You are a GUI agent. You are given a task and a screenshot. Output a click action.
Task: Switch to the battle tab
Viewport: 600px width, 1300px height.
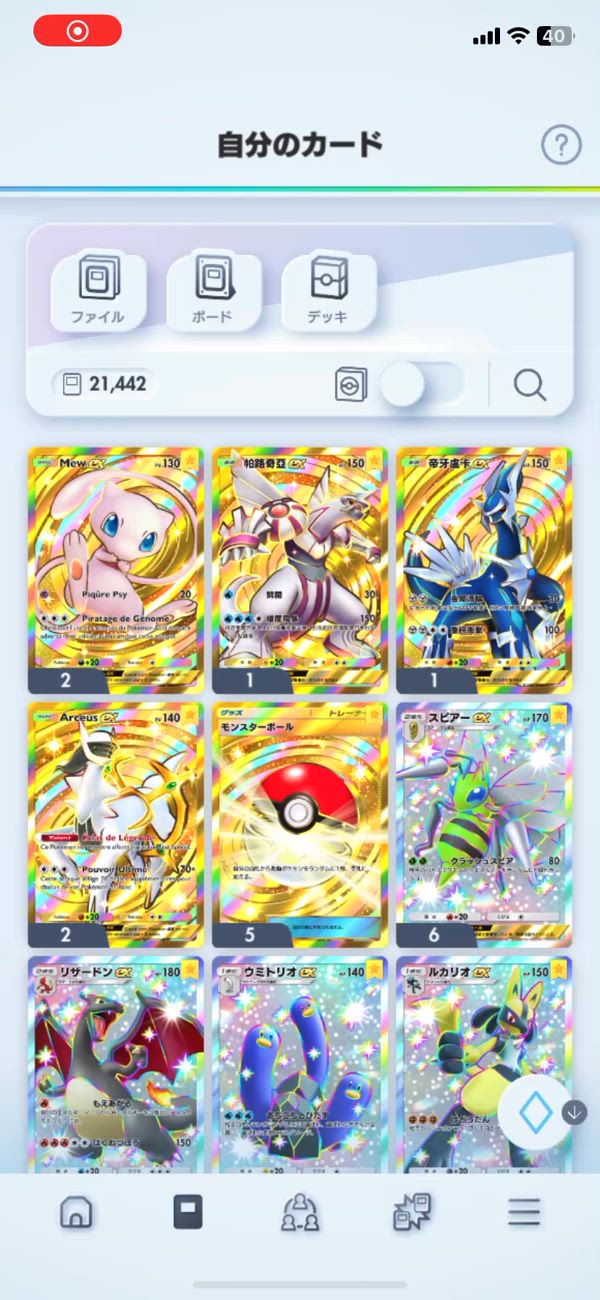(412, 1212)
